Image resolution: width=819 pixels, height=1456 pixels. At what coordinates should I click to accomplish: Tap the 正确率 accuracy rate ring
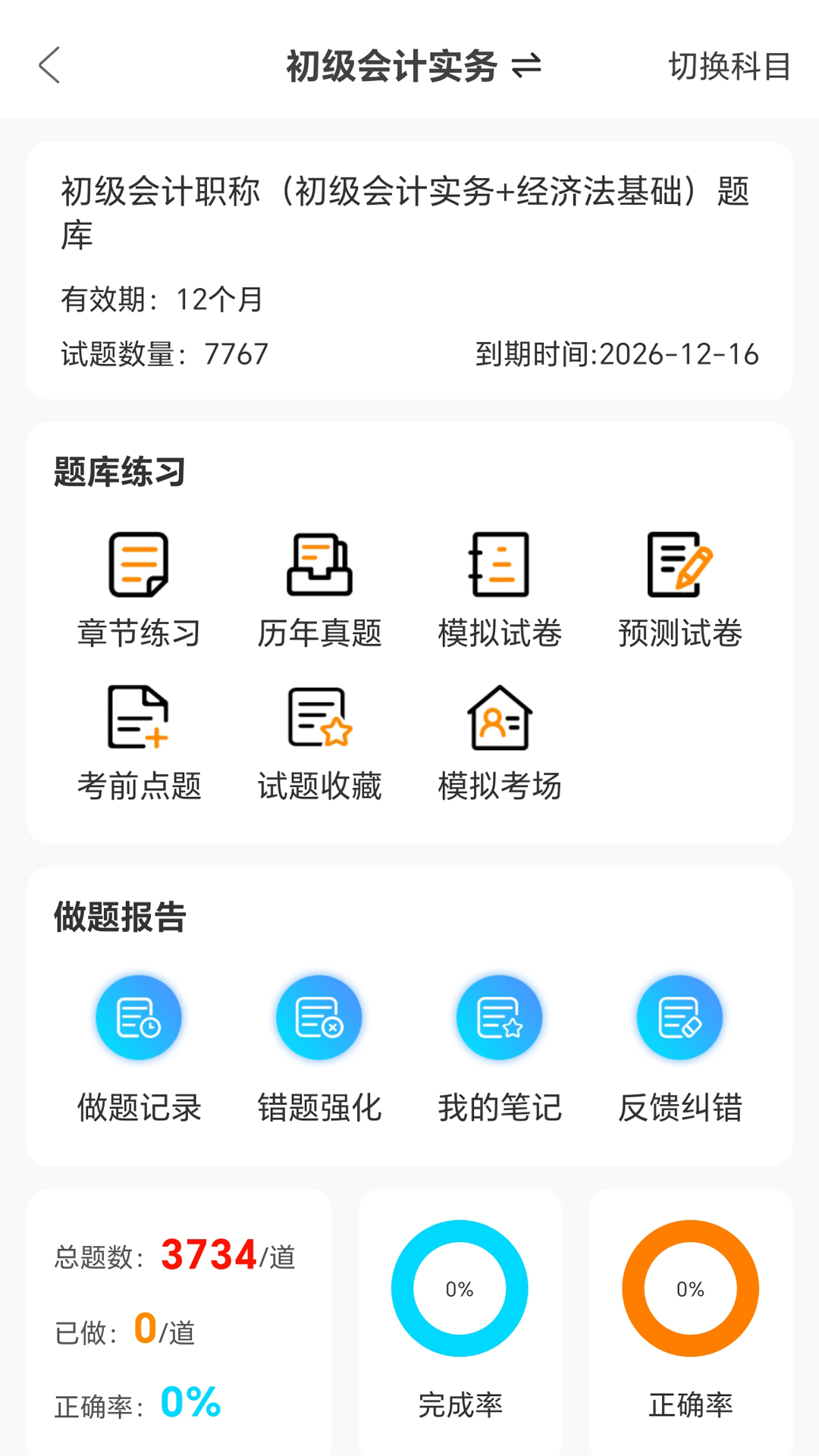[690, 1289]
